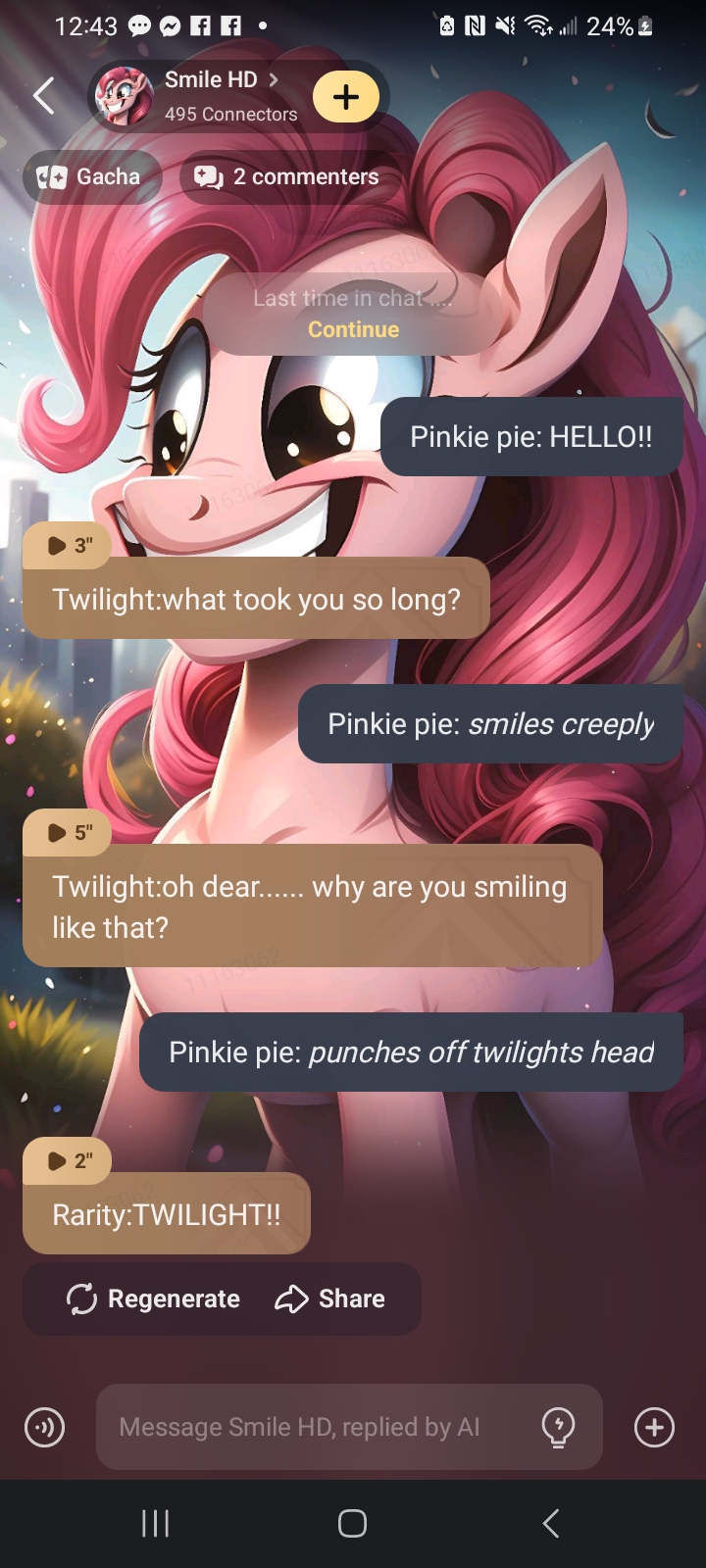Play the 2" voice clip for Rarity's message
Image resolution: width=706 pixels, height=1568 pixels.
pyautogui.click(x=68, y=1160)
